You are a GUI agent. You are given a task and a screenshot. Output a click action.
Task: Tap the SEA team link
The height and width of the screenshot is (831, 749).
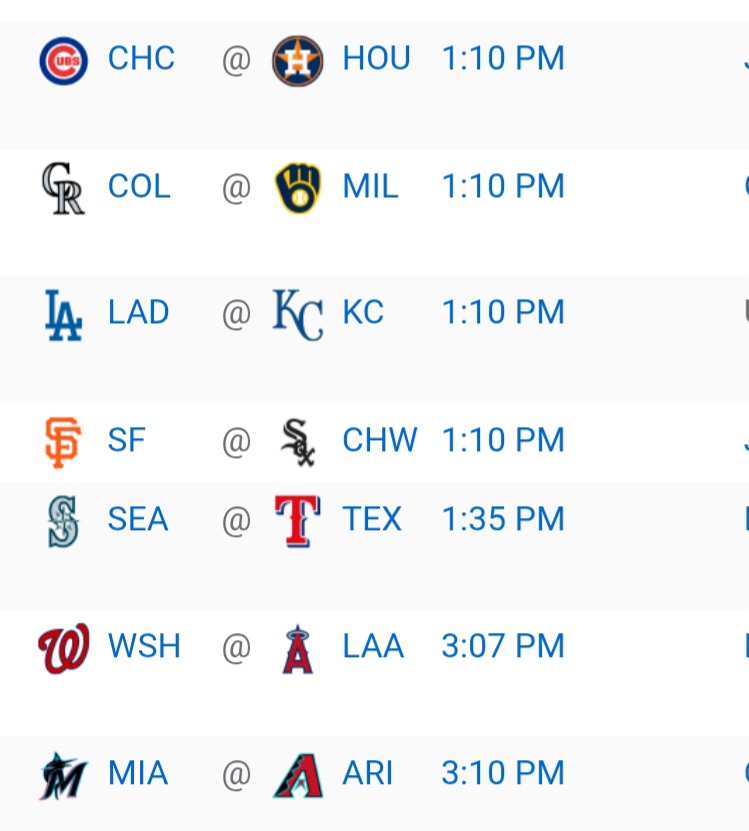[138, 520]
